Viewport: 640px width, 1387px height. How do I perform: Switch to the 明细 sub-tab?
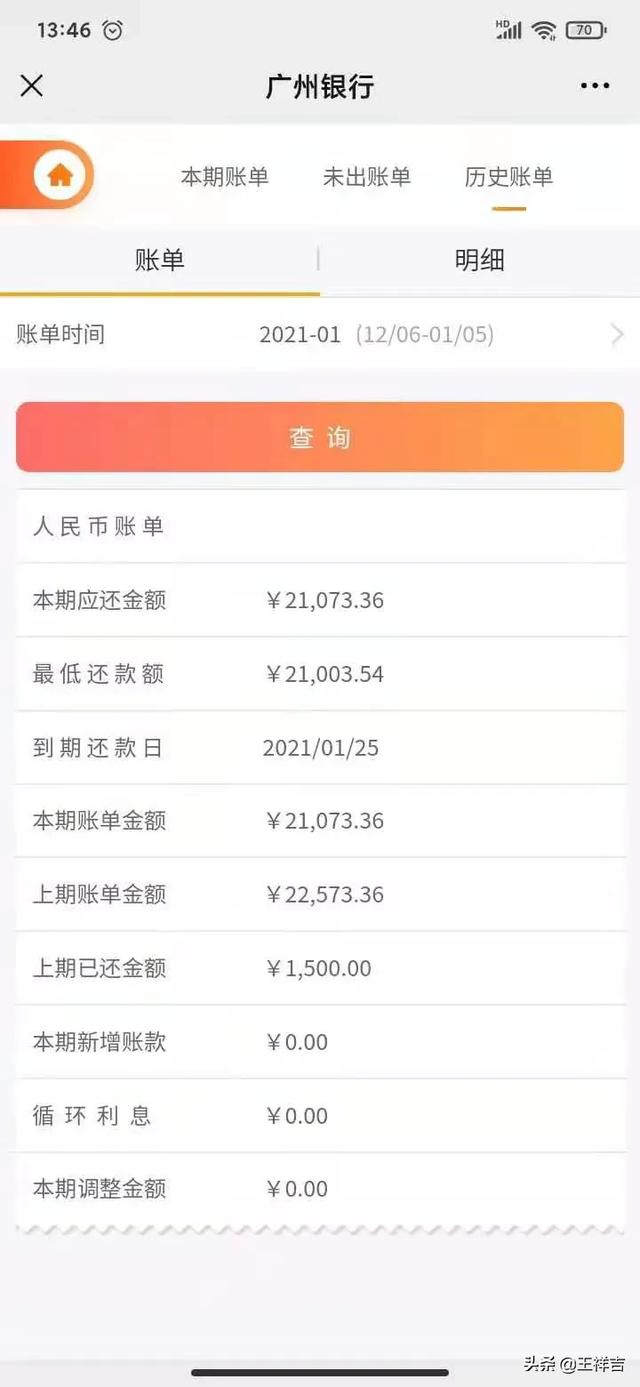click(x=480, y=261)
